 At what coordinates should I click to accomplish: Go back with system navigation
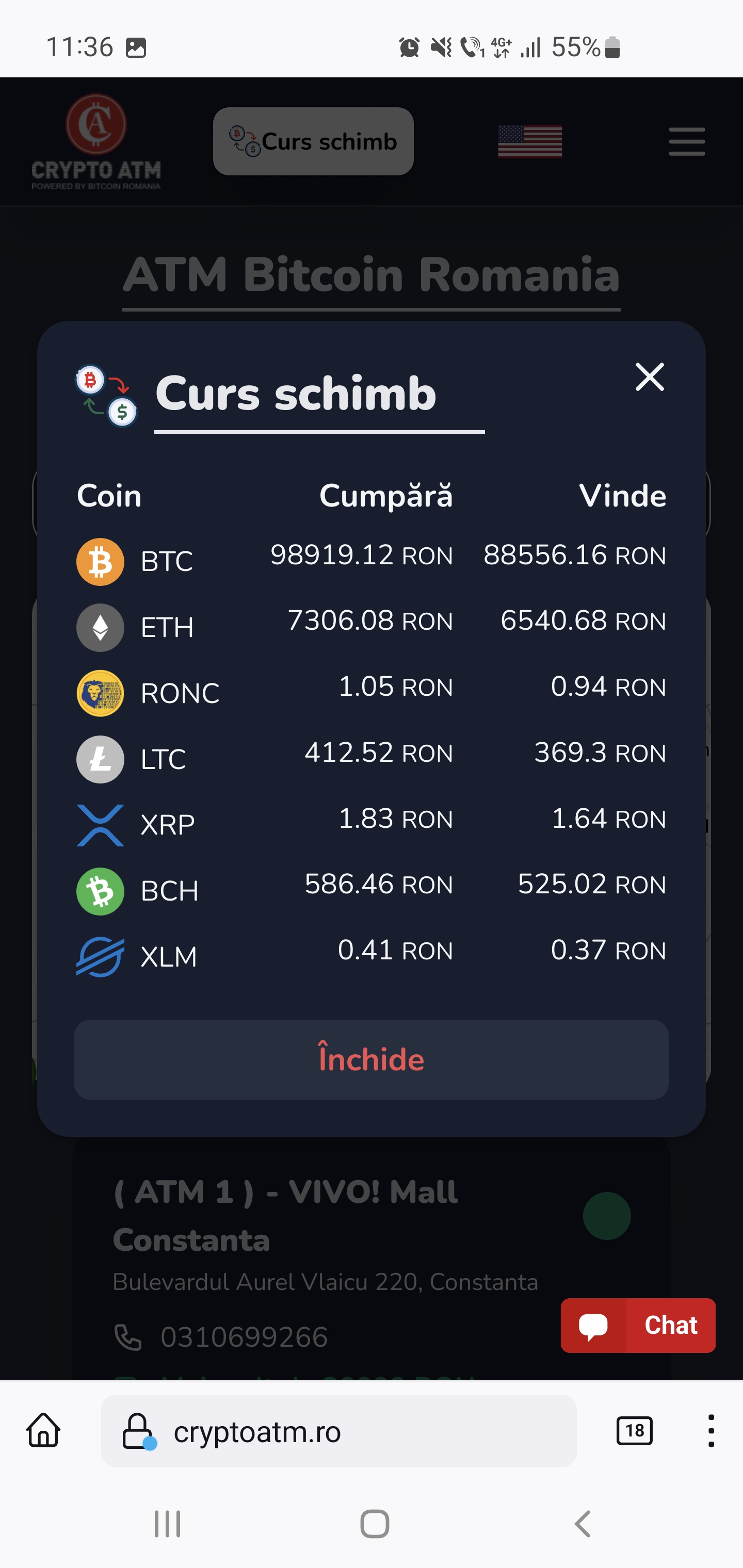582,1524
